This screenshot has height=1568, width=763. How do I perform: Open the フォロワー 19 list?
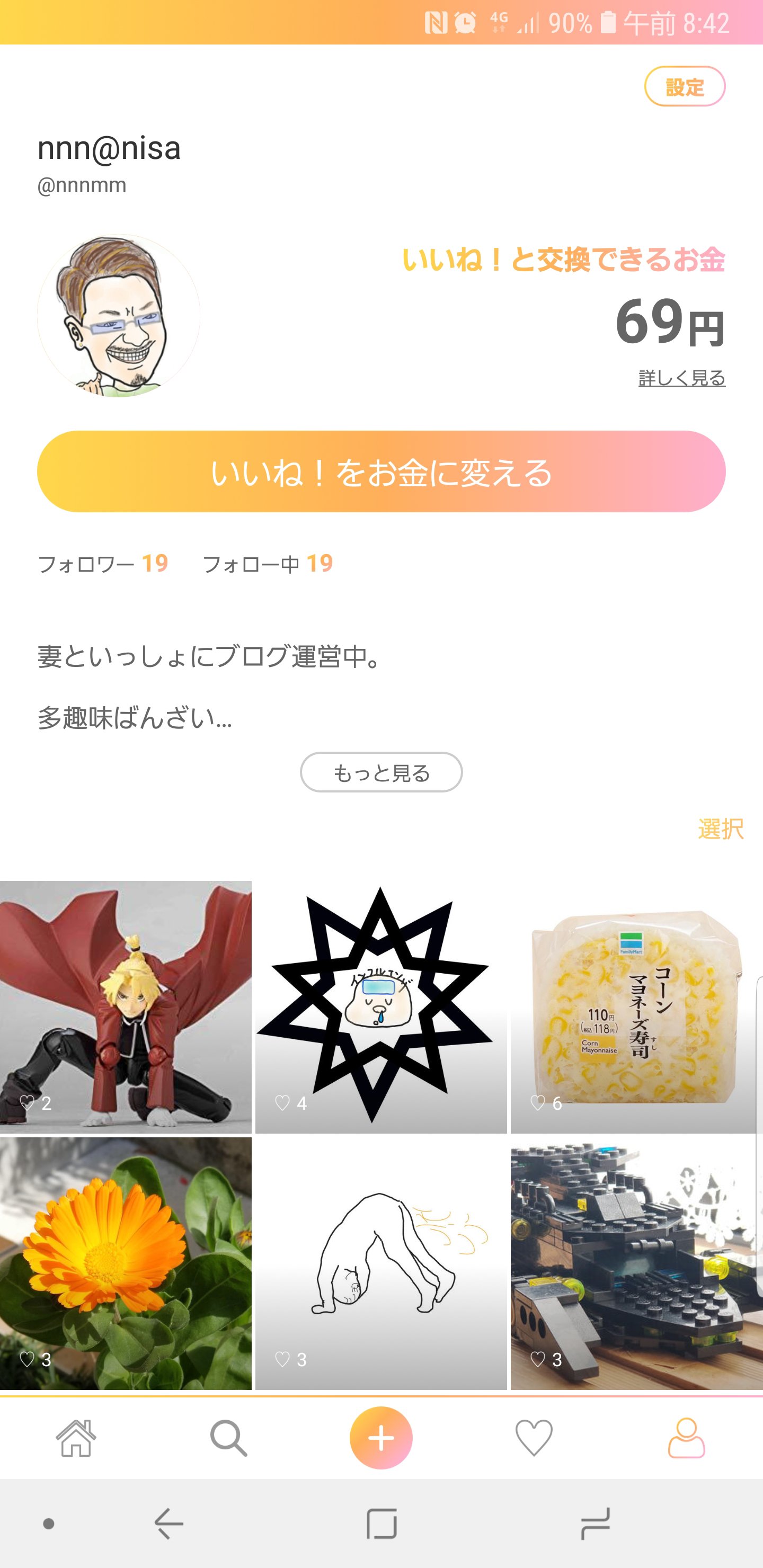click(x=103, y=564)
